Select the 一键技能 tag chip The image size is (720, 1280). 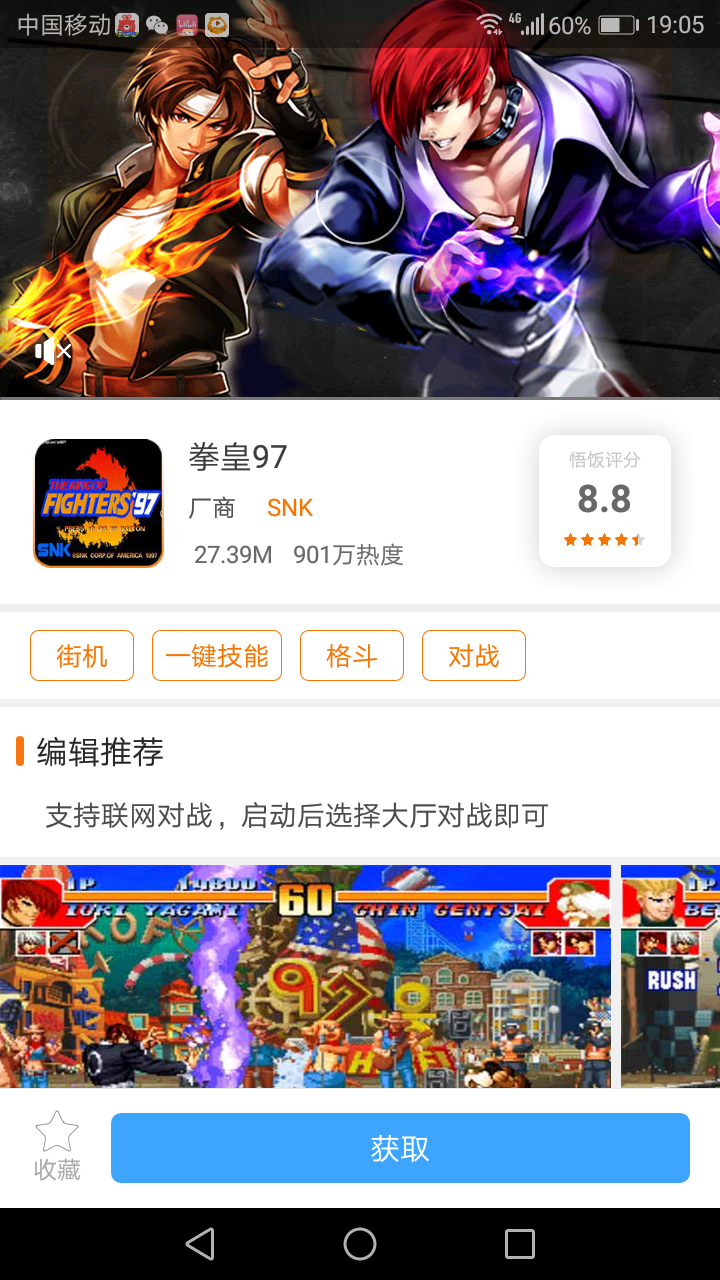217,656
